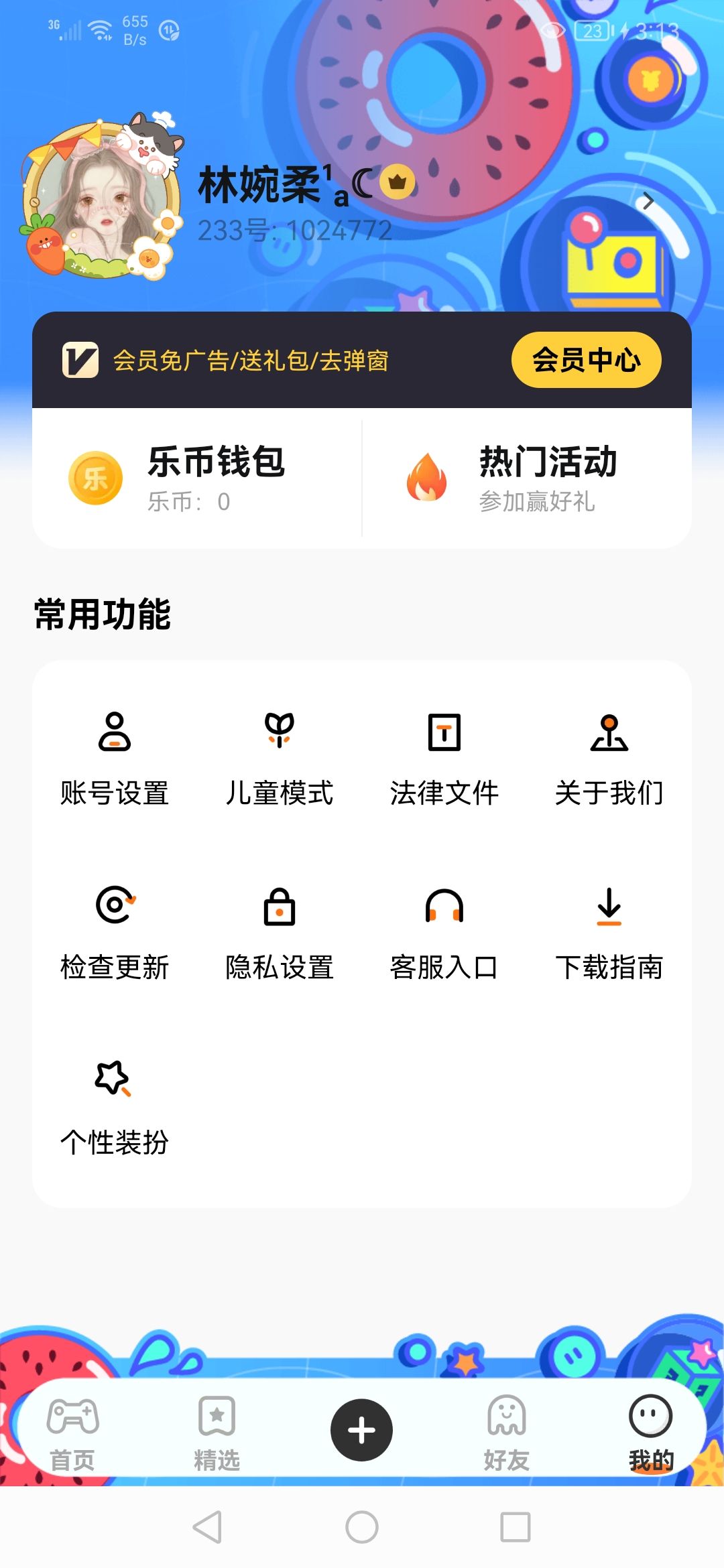Select the 我的 profile tab

[650, 1433]
